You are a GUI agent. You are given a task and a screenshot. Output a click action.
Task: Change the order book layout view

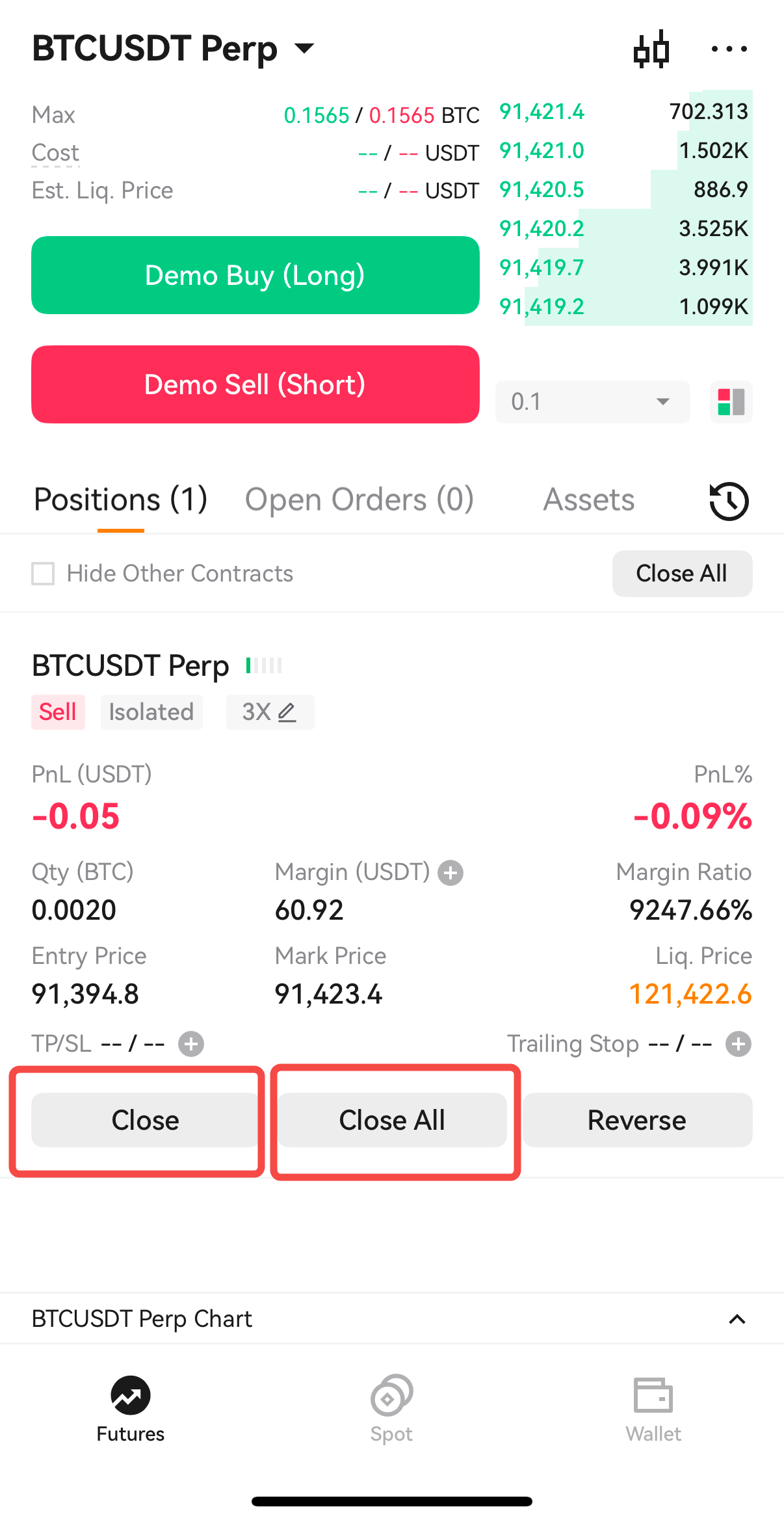(x=731, y=401)
